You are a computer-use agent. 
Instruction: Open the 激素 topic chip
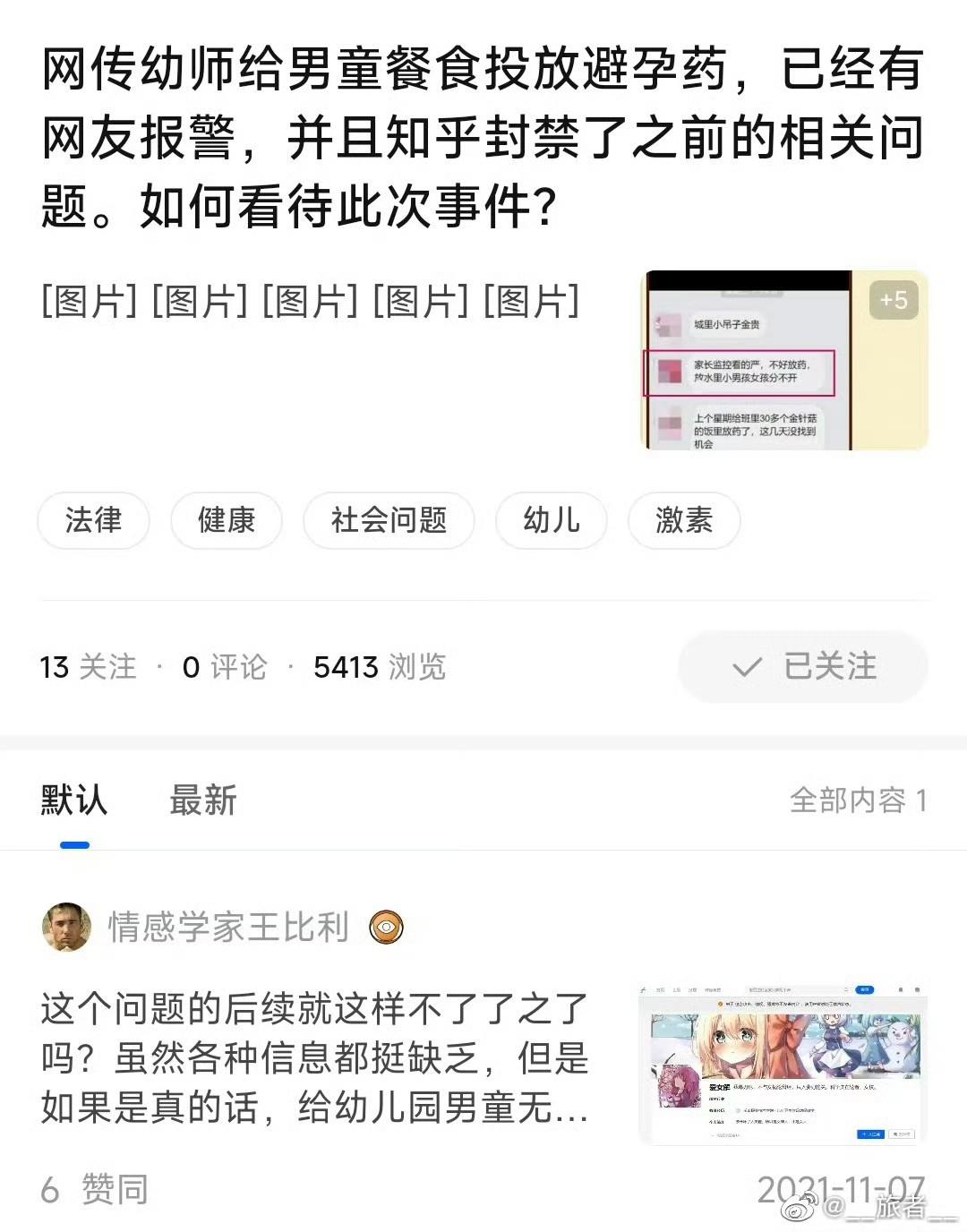pyautogui.click(x=684, y=520)
